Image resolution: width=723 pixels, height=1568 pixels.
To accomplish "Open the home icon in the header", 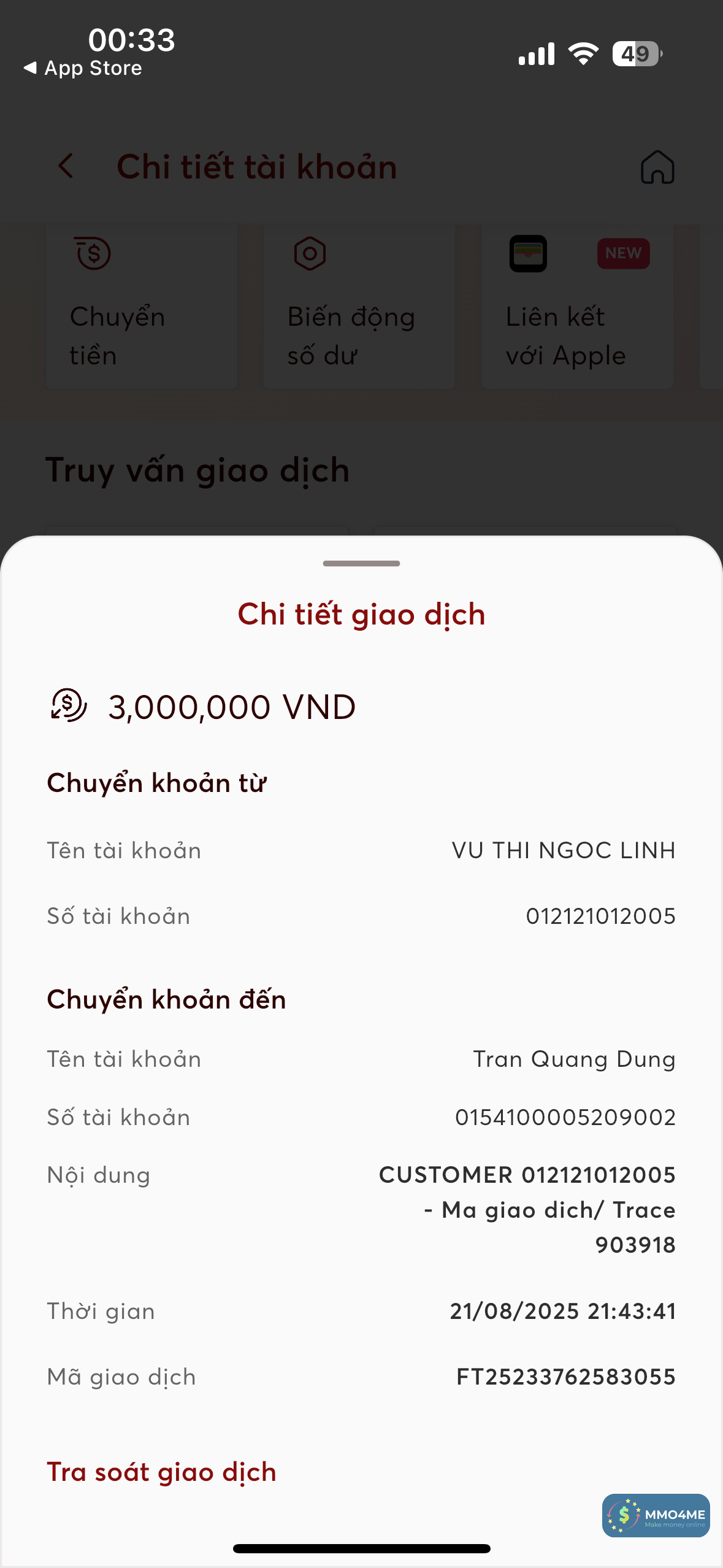I will [657, 167].
